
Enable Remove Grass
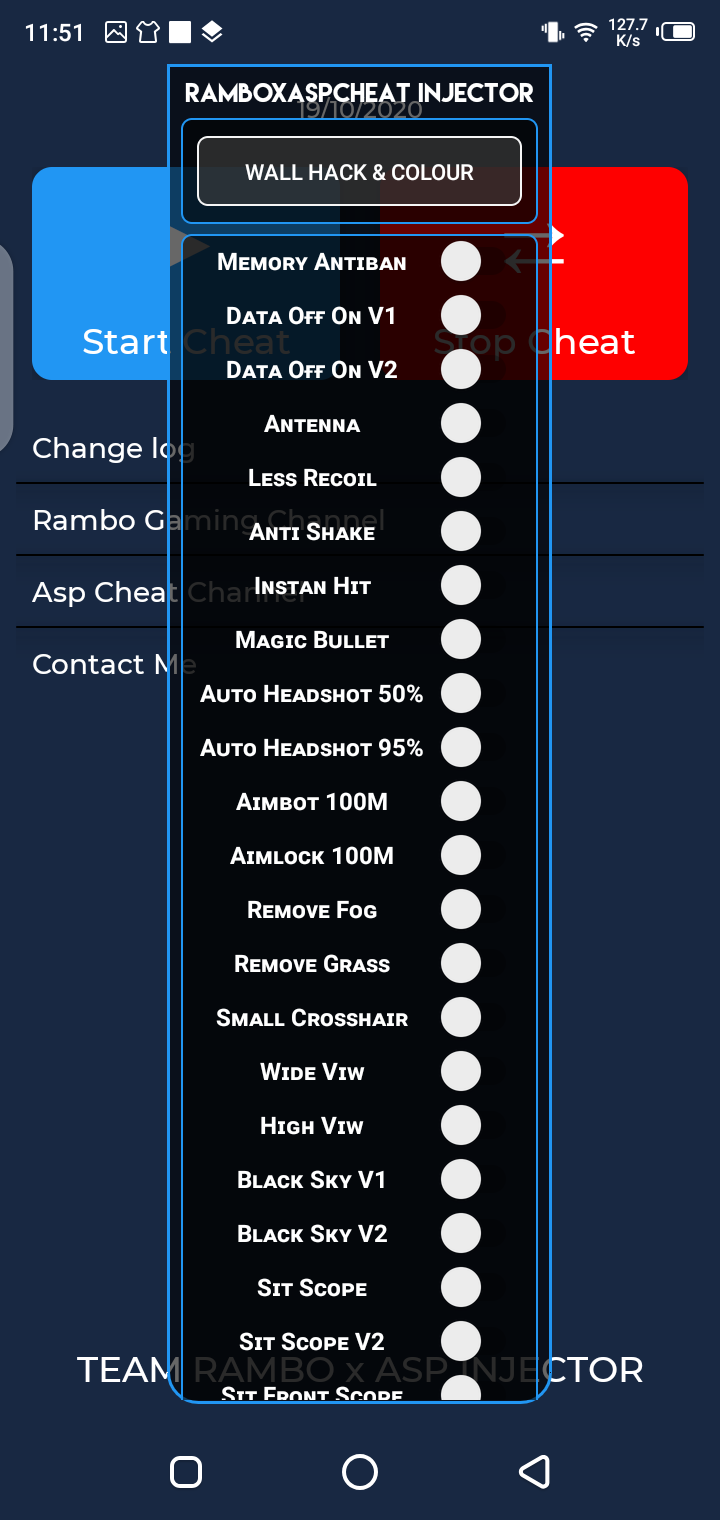pyautogui.click(x=461, y=963)
